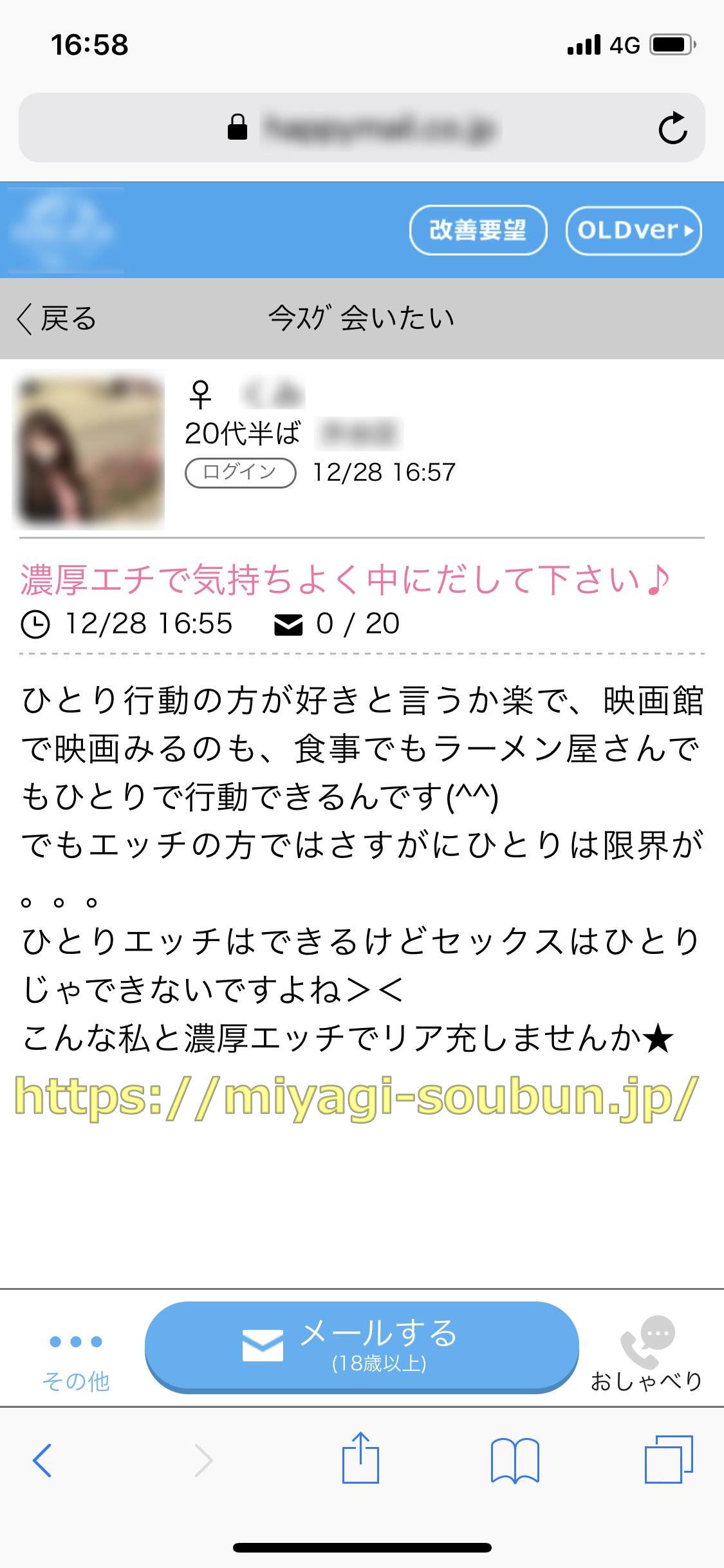Tap the メールする button
Viewport: 724px width, 1568px height.
tap(362, 1347)
